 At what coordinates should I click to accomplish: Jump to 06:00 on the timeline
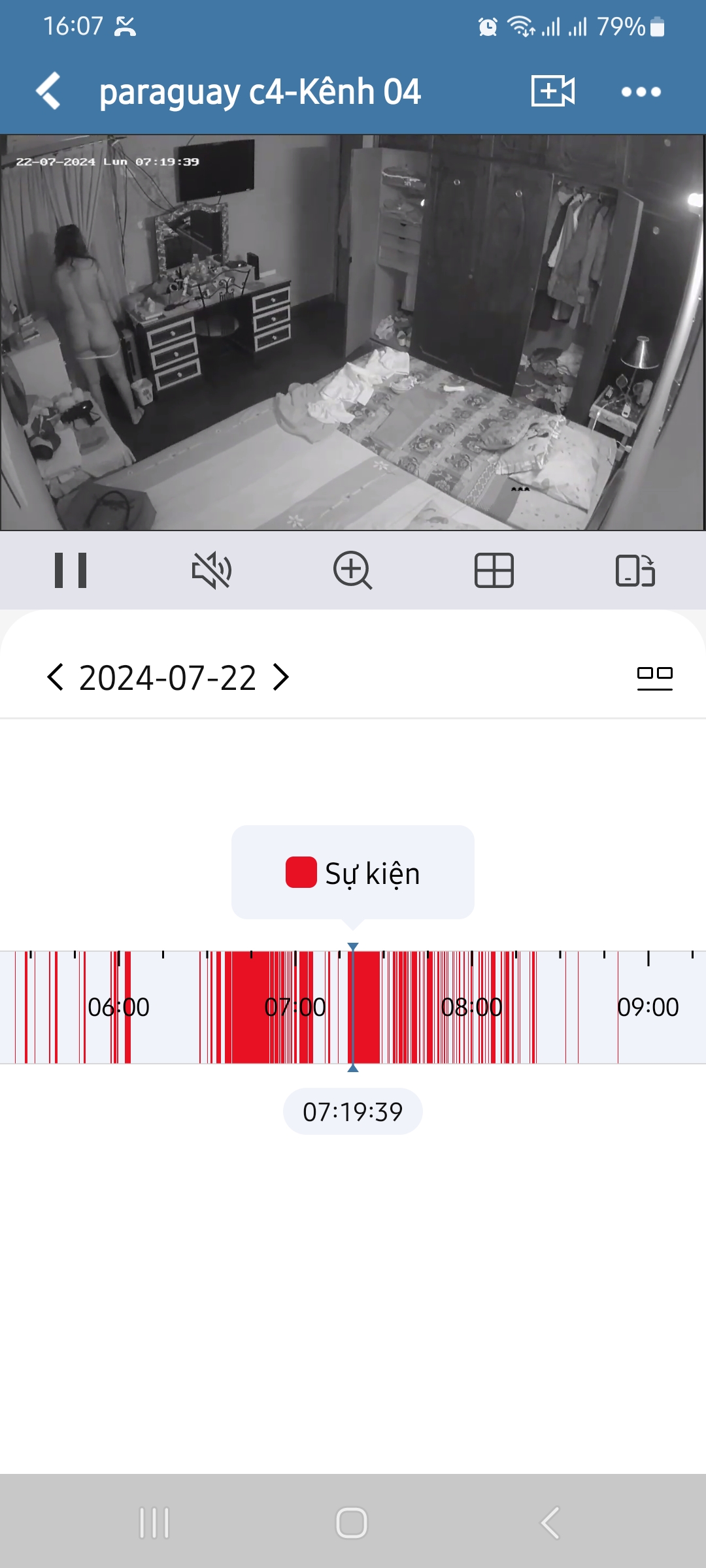pyautogui.click(x=118, y=1007)
